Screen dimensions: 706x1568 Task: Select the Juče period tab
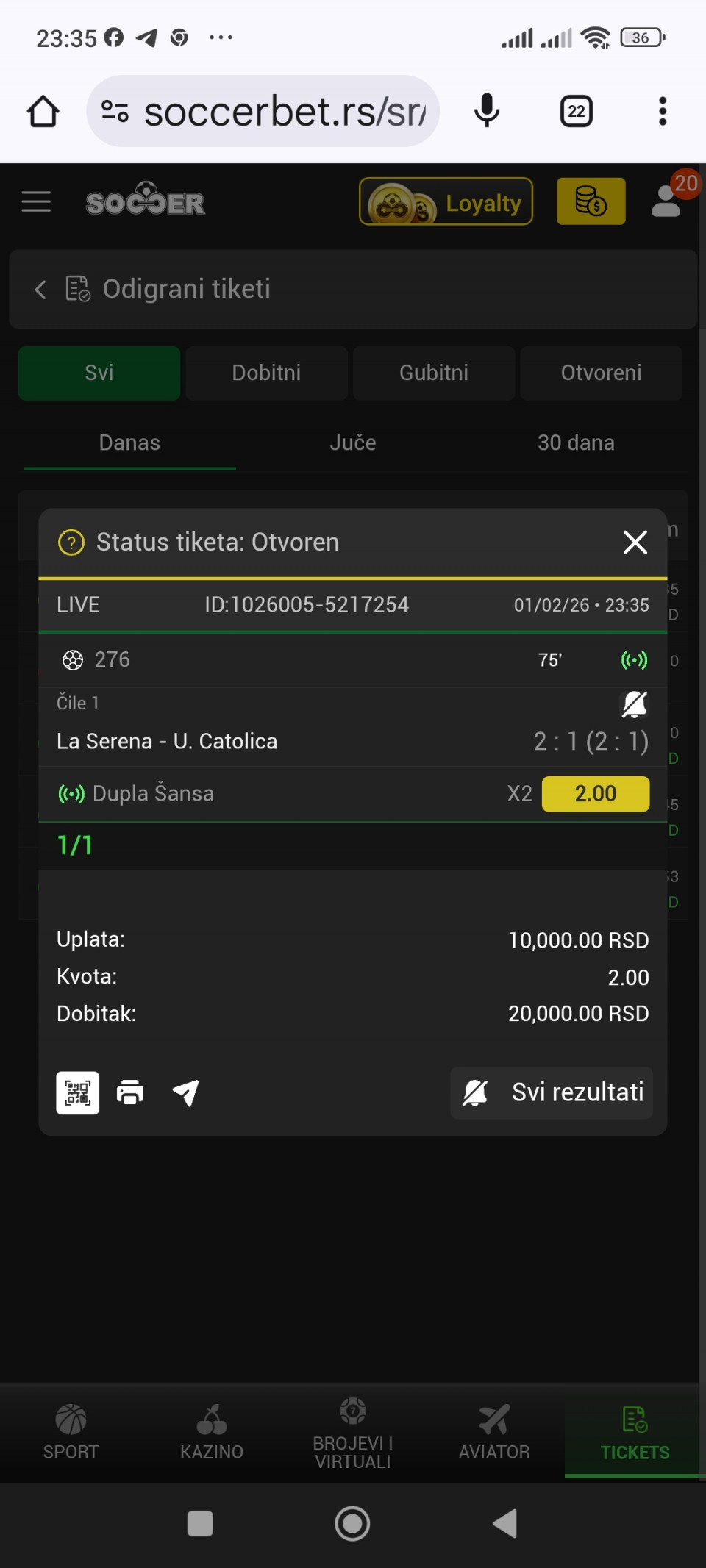tap(353, 443)
